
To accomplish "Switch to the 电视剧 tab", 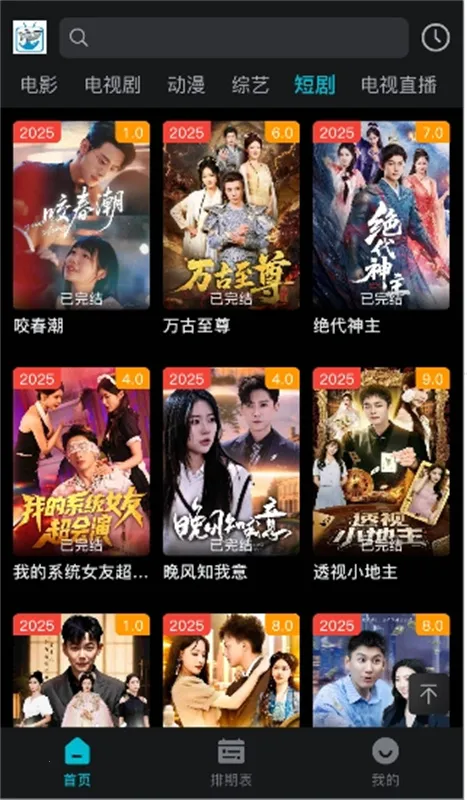I will (113, 85).
